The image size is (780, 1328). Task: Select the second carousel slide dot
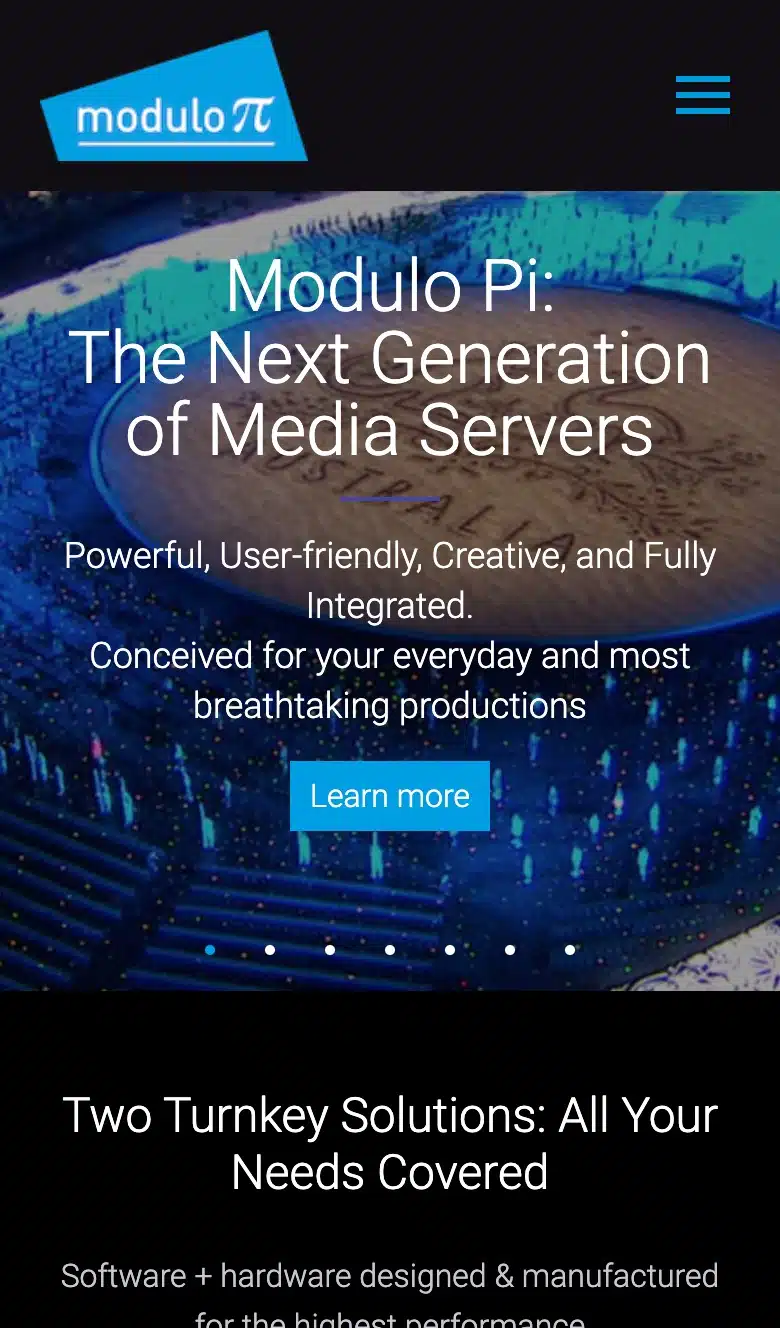pos(270,950)
